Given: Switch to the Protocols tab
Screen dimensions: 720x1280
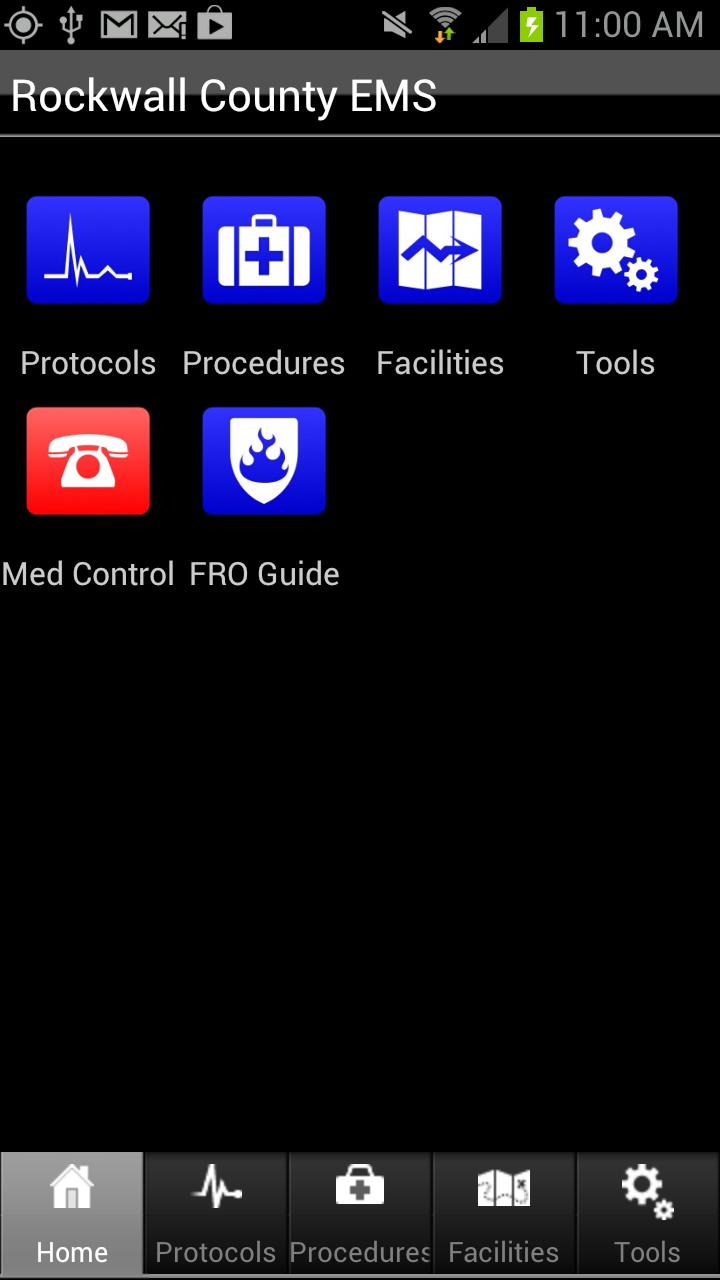Looking at the screenshot, I should (x=216, y=1213).
